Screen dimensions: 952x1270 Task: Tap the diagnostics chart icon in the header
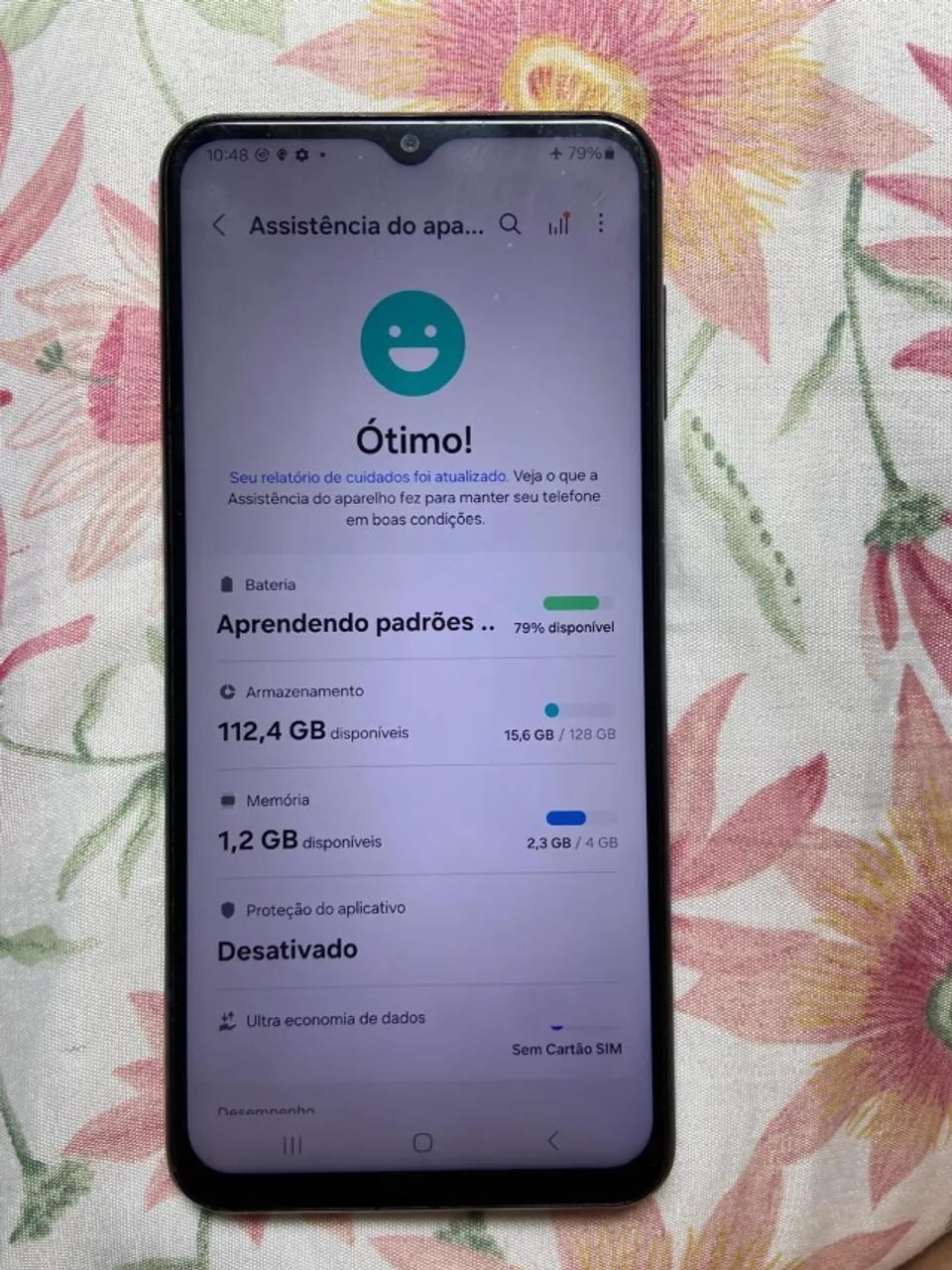(558, 224)
